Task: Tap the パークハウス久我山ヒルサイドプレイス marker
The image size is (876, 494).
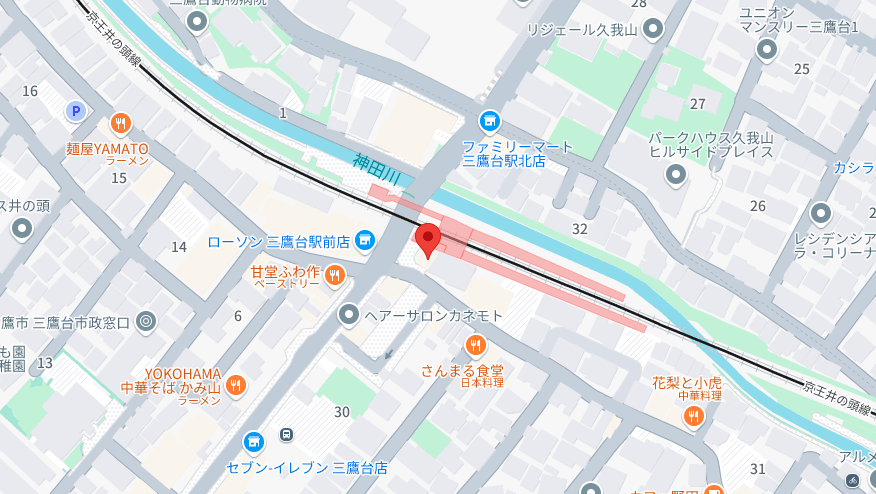Action: [676, 176]
